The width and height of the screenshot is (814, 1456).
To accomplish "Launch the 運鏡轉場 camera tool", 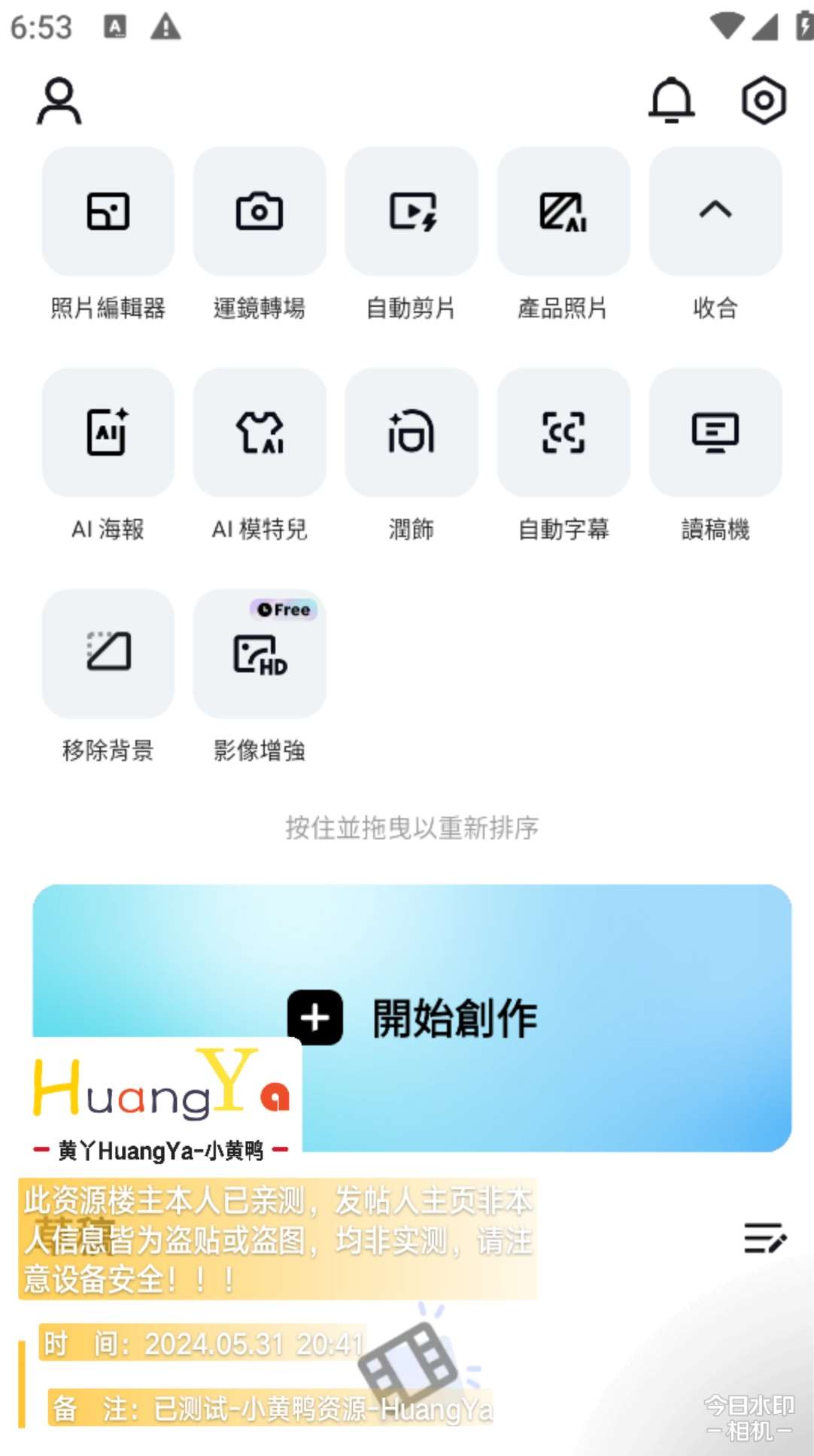I will (x=260, y=211).
